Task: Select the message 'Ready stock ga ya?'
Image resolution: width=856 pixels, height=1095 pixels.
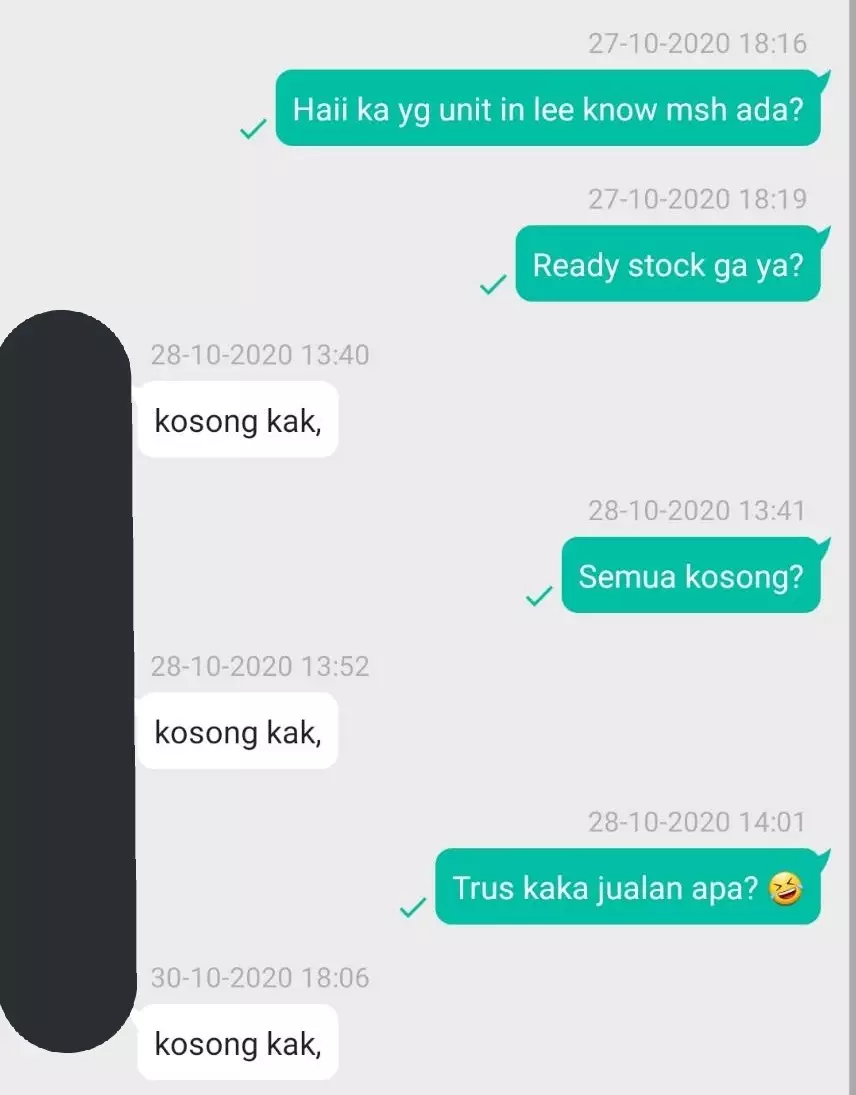Action: 669,264
